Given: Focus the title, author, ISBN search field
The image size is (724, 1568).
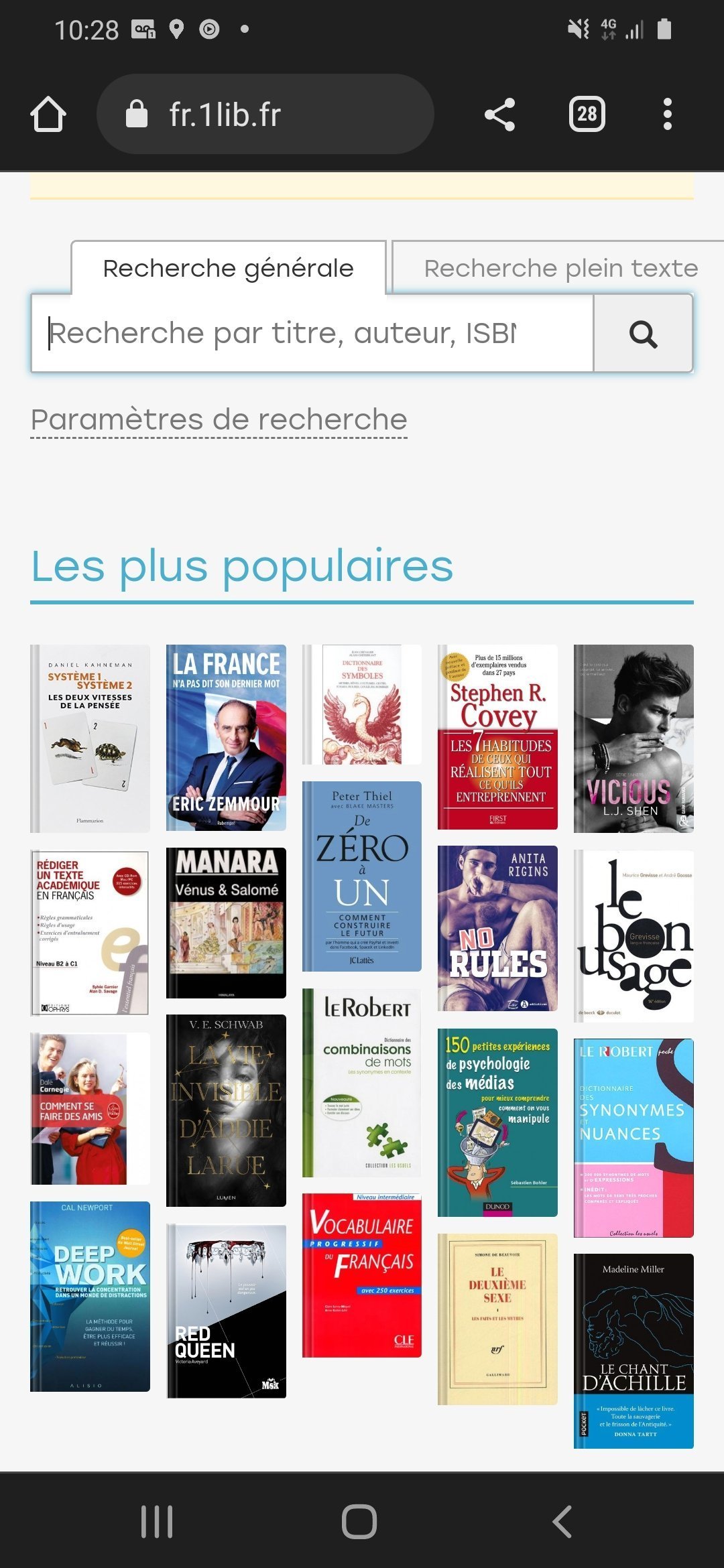Looking at the screenshot, I should click(x=312, y=333).
